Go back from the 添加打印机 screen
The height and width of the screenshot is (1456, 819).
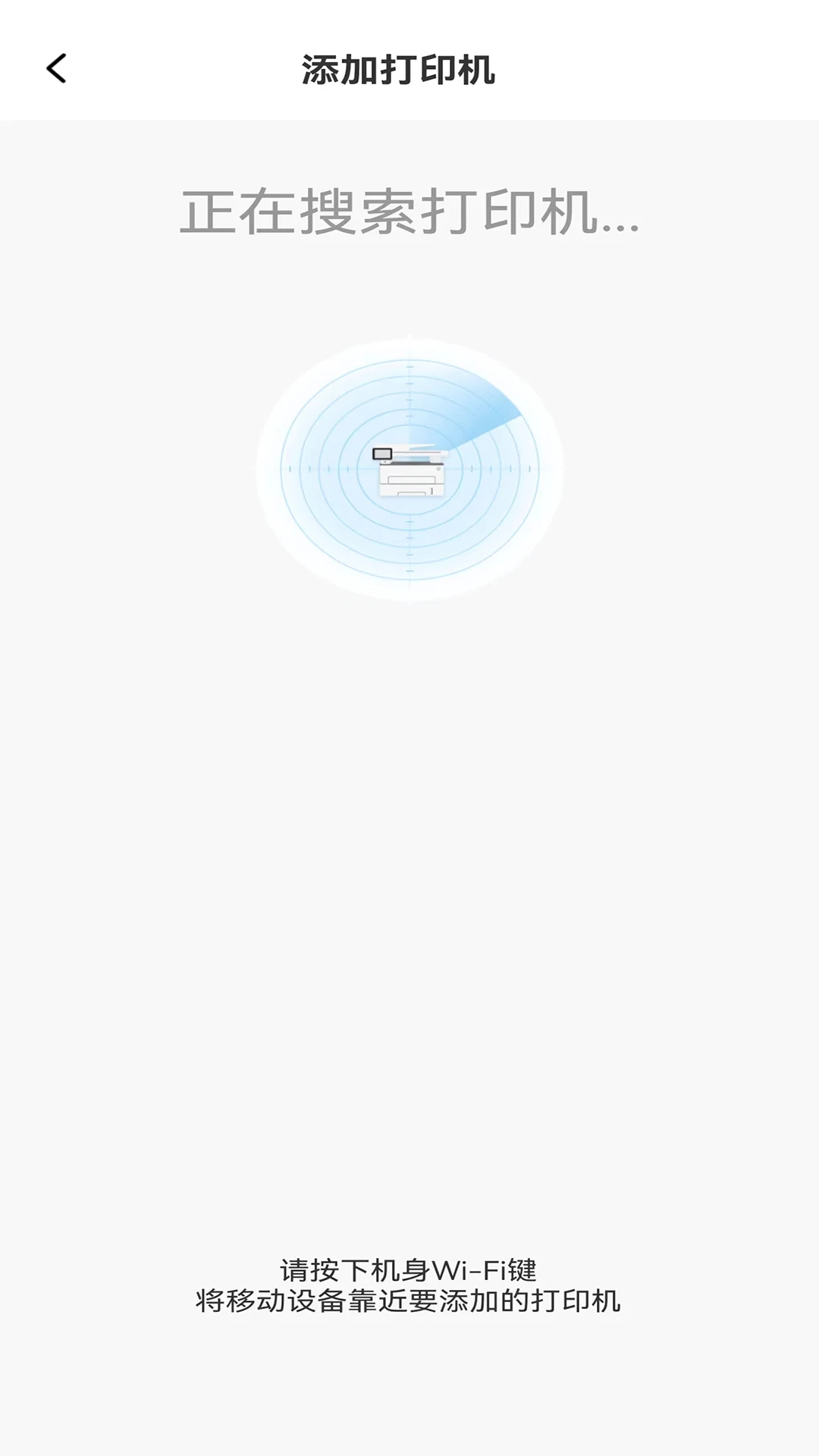point(57,68)
